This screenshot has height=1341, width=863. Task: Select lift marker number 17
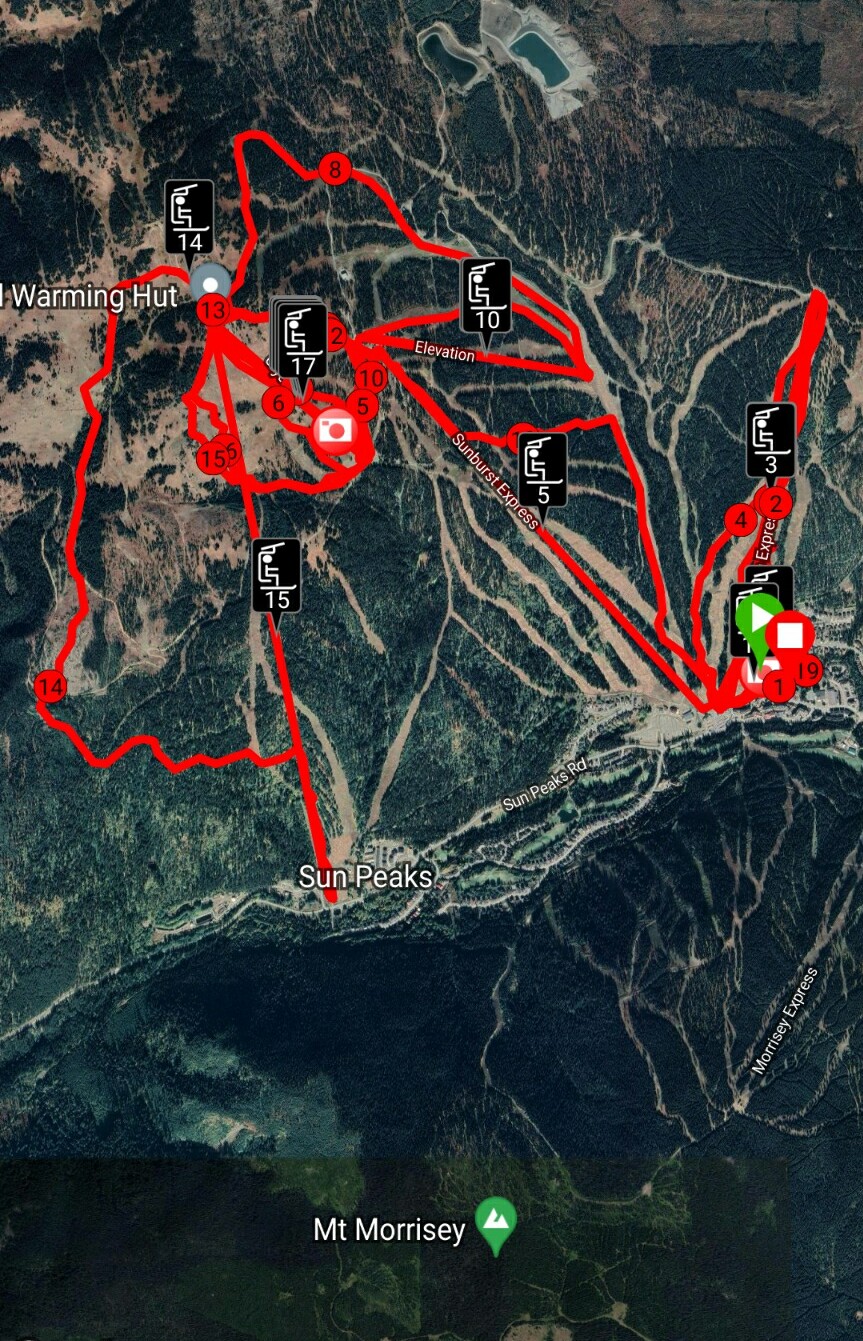click(x=303, y=340)
